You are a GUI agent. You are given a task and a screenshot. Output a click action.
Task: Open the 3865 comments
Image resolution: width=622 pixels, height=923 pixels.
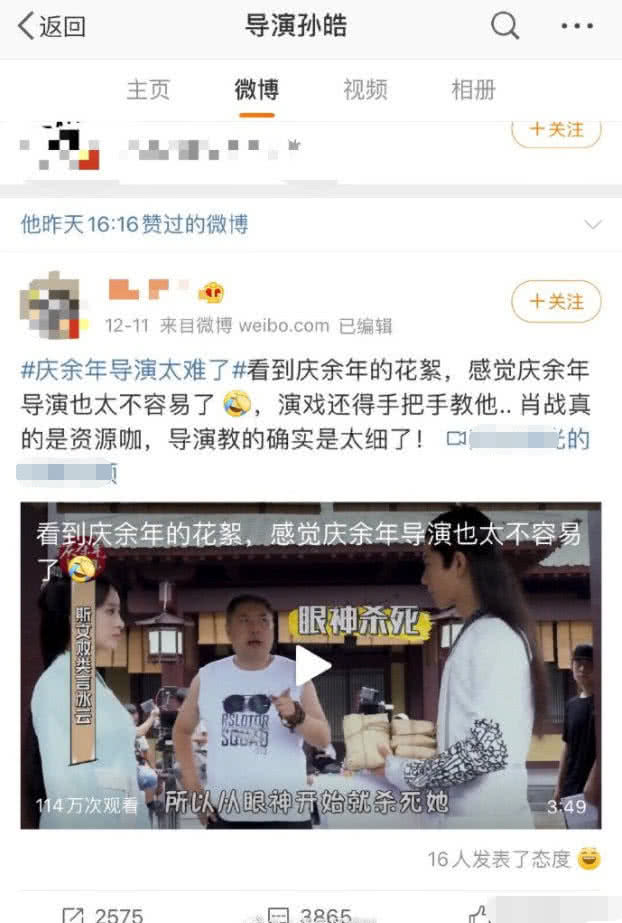tap(310, 914)
